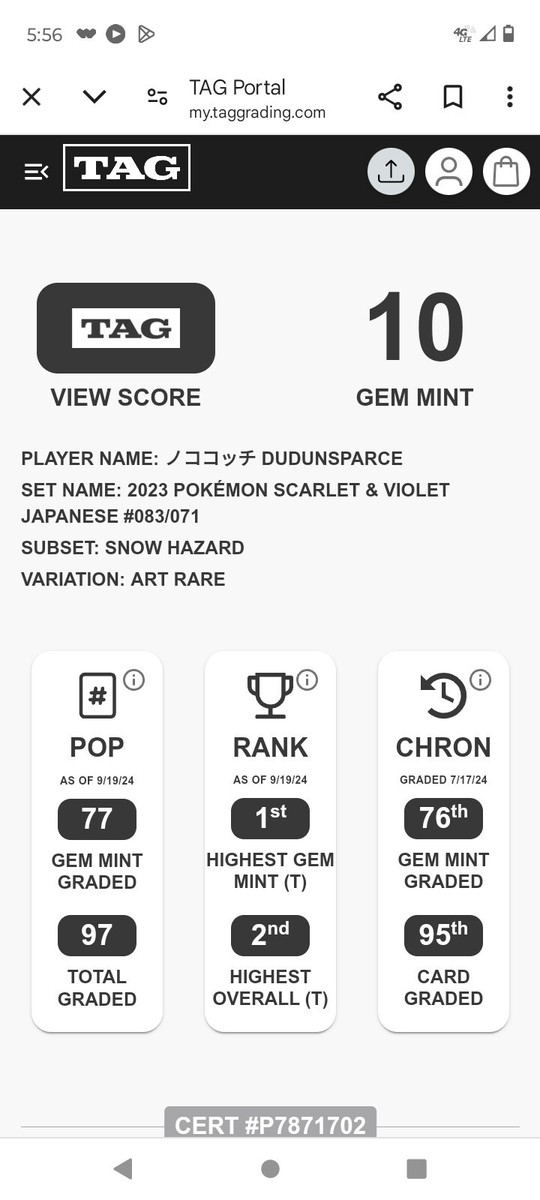Close the TAG Portal browser tab
Screen dimensions: 540x1200
[x=32, y=97]
